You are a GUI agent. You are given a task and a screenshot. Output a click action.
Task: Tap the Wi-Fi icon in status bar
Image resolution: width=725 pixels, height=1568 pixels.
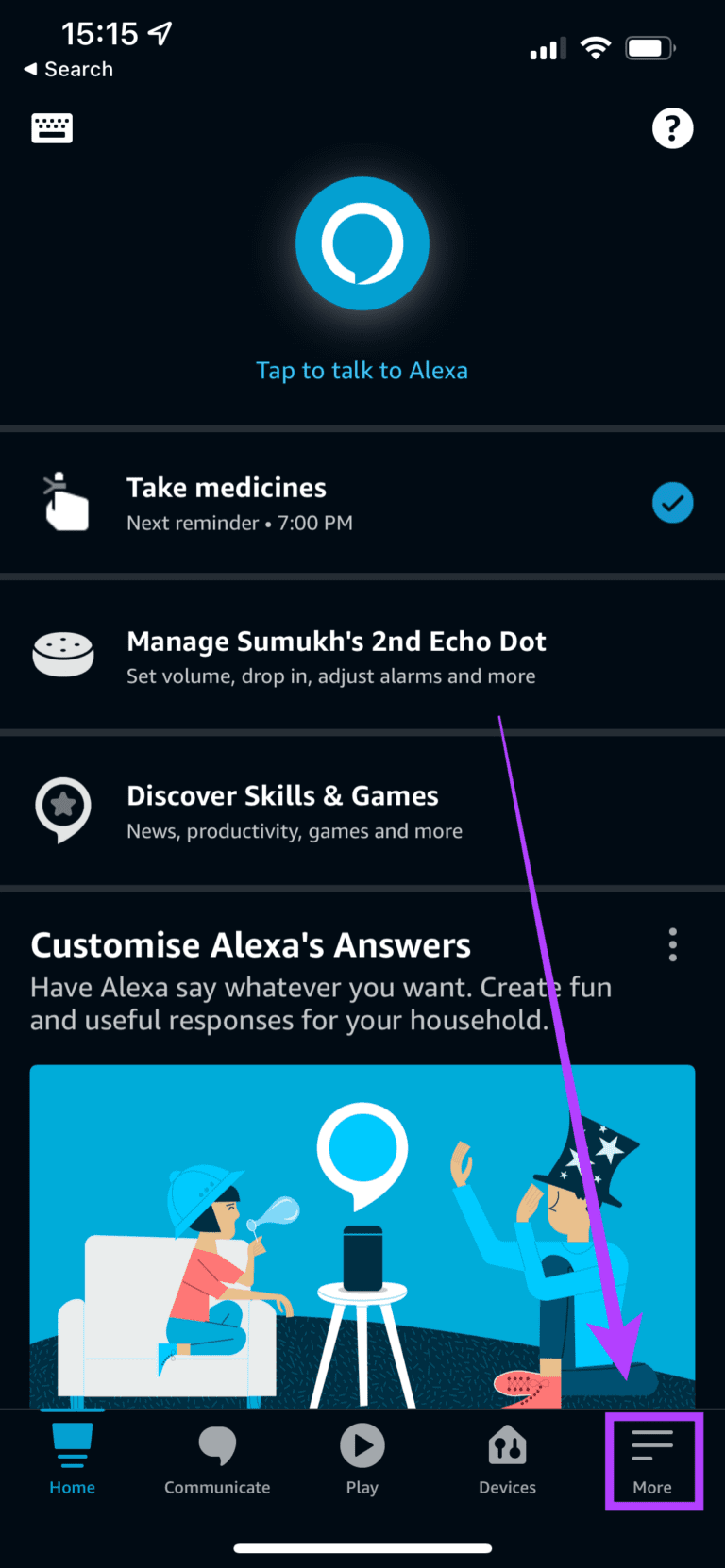(597, 47)
